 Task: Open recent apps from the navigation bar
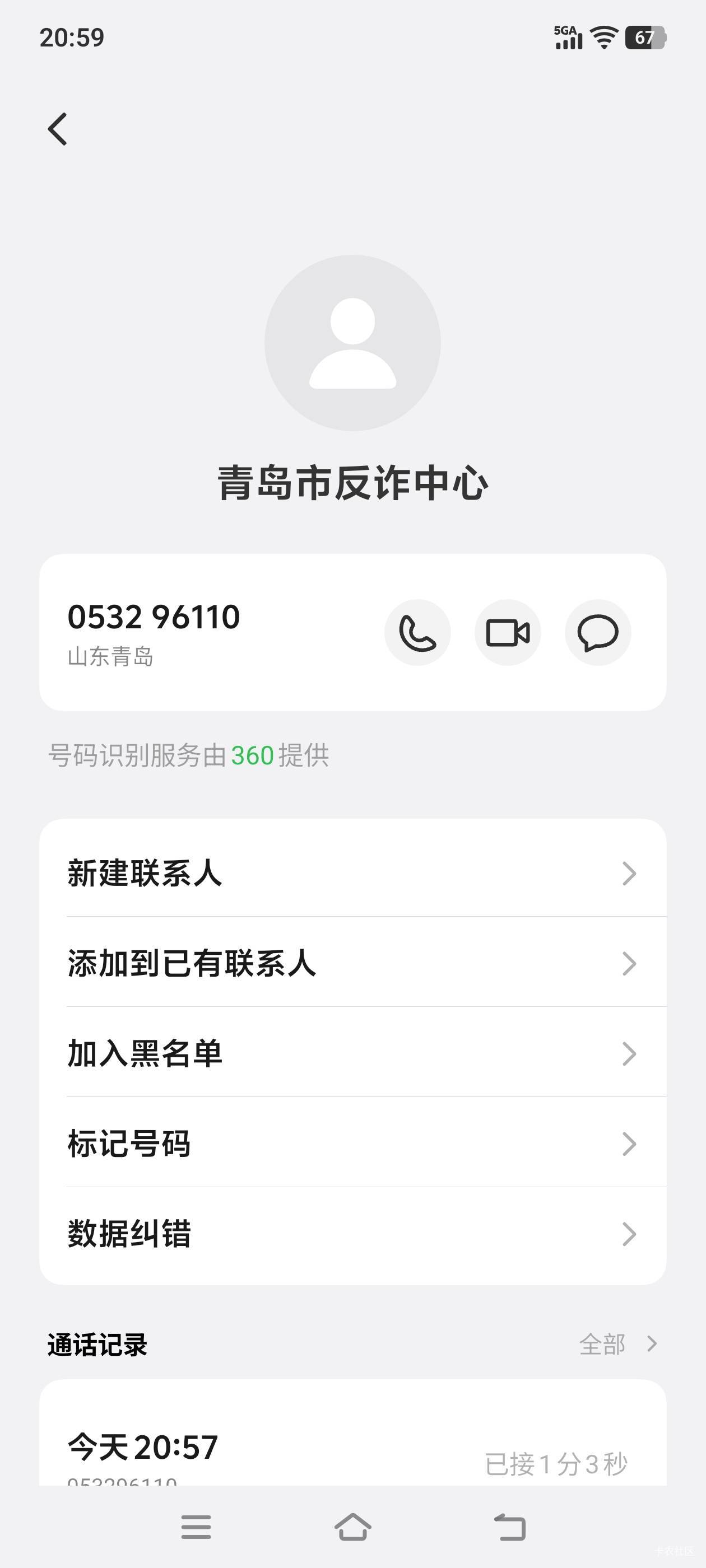coord(196,1527)
